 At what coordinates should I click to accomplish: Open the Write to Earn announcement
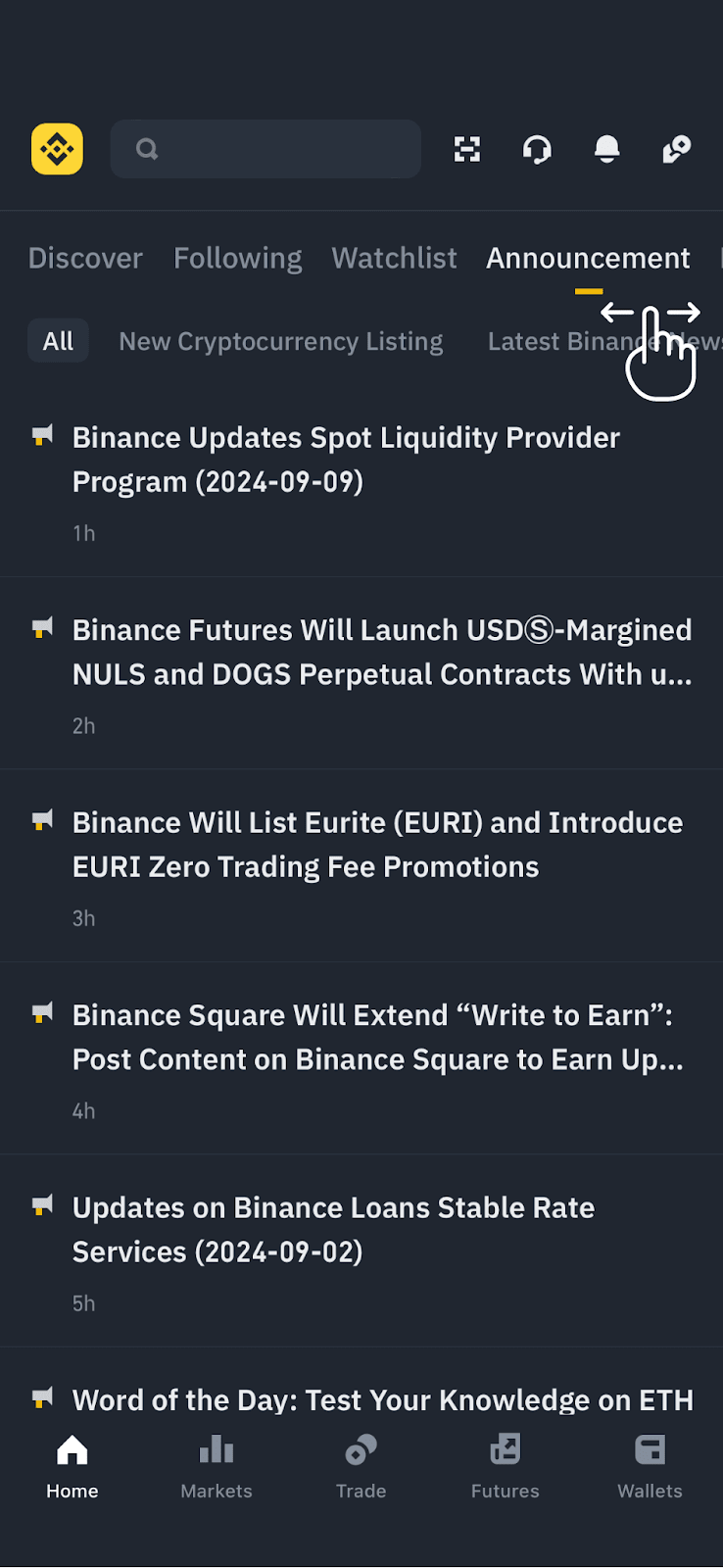[x=377, y=1037]
